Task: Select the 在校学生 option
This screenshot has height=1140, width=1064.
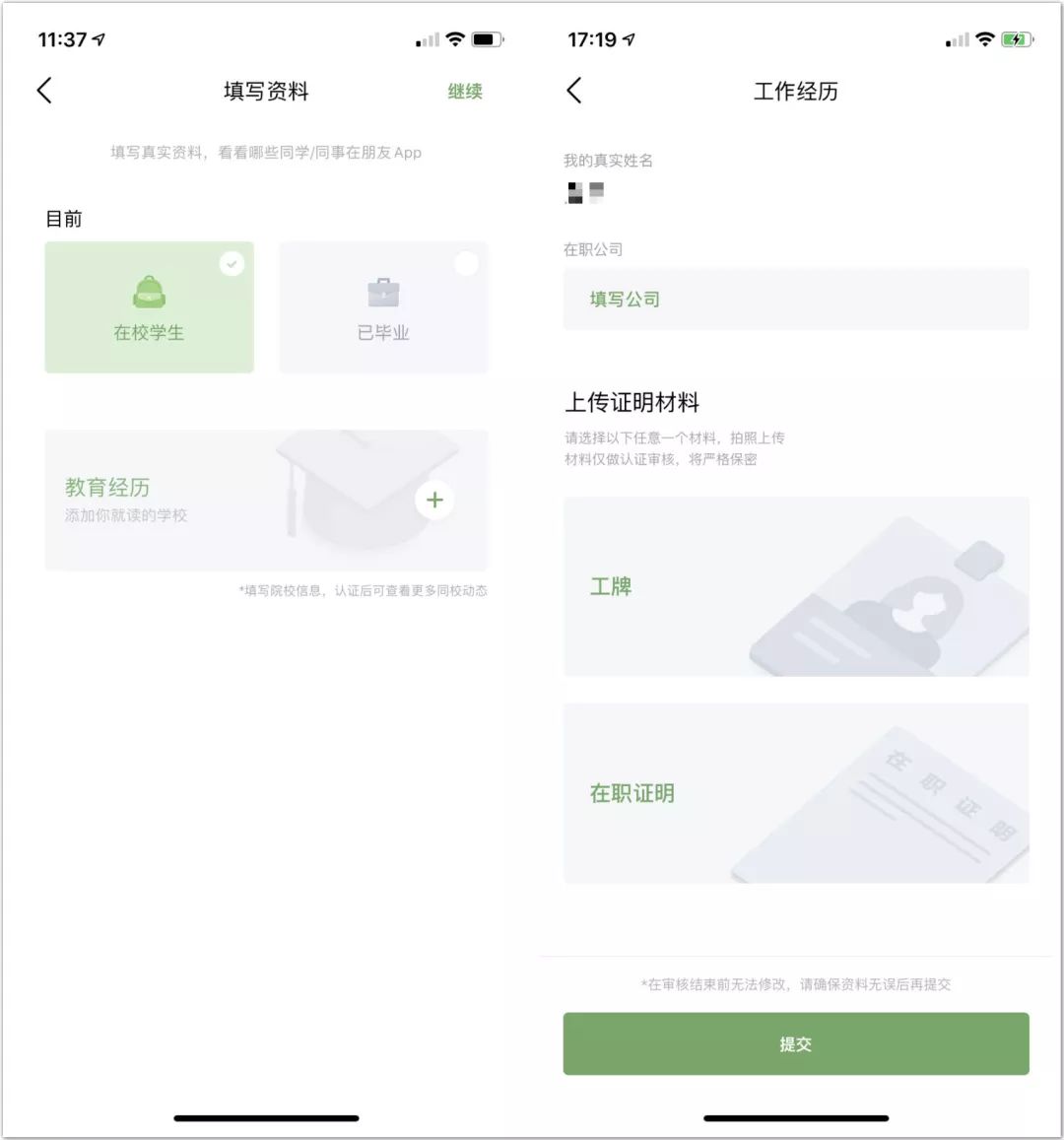Action: point(149,307)
